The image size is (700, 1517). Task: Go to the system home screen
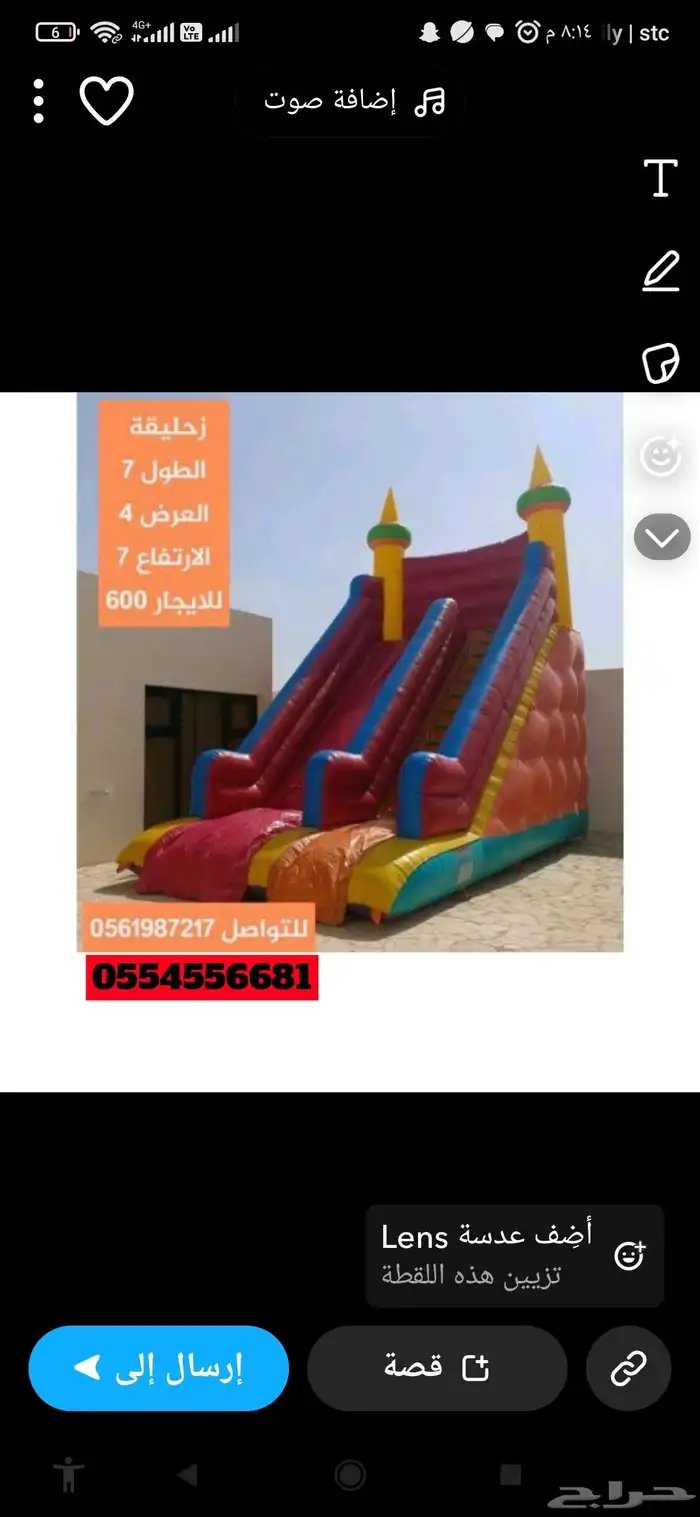coord(350,1474)
